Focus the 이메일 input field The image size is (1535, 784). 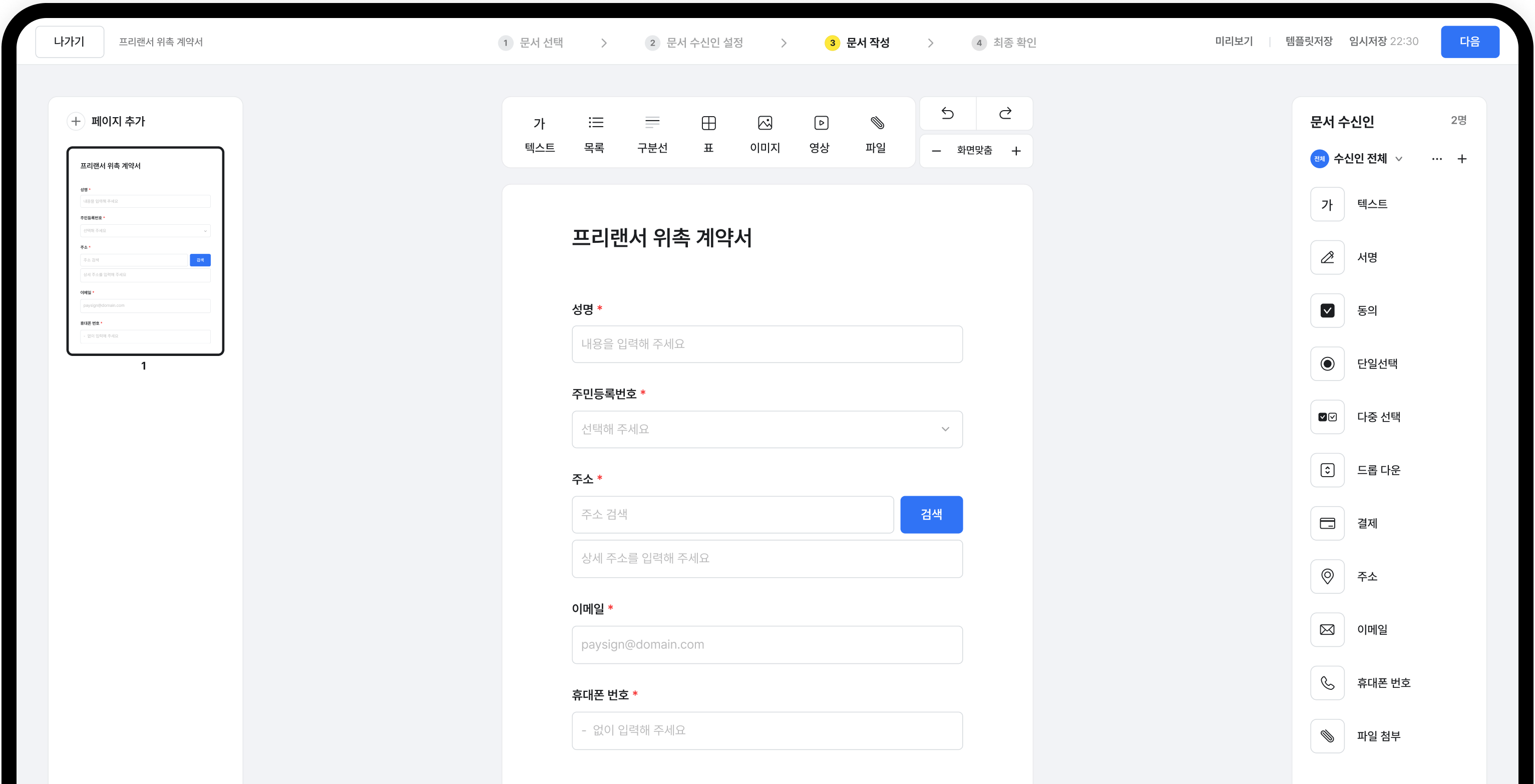click(767, 645)
